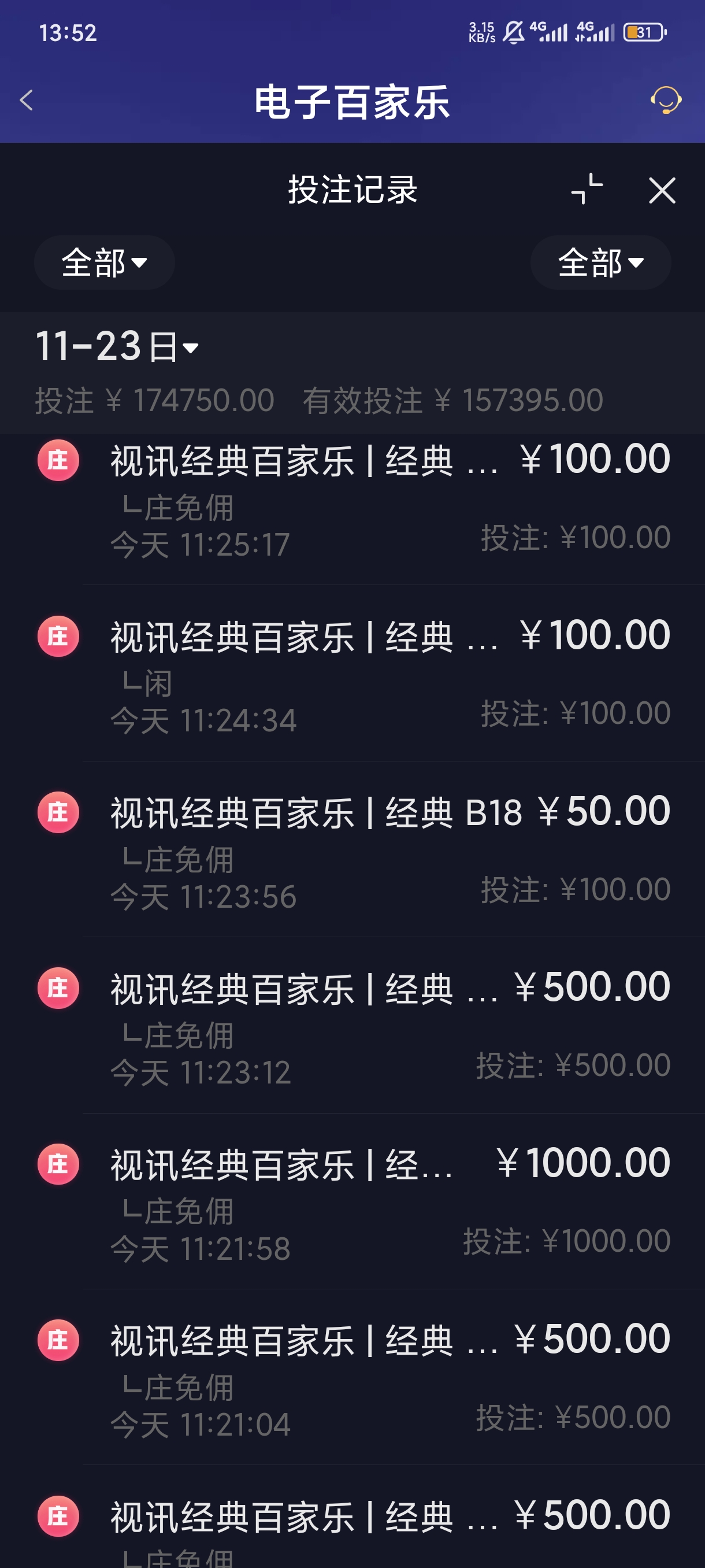Tap the 庄 badge on the 闲 bet record

pos(58,638)
